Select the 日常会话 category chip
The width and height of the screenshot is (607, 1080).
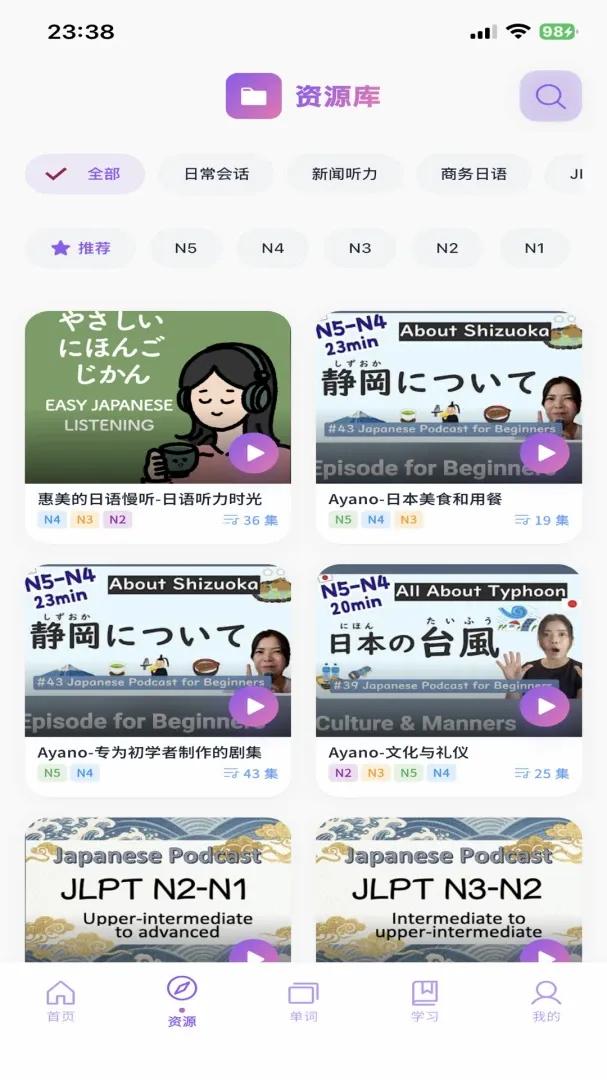(216, 174)
